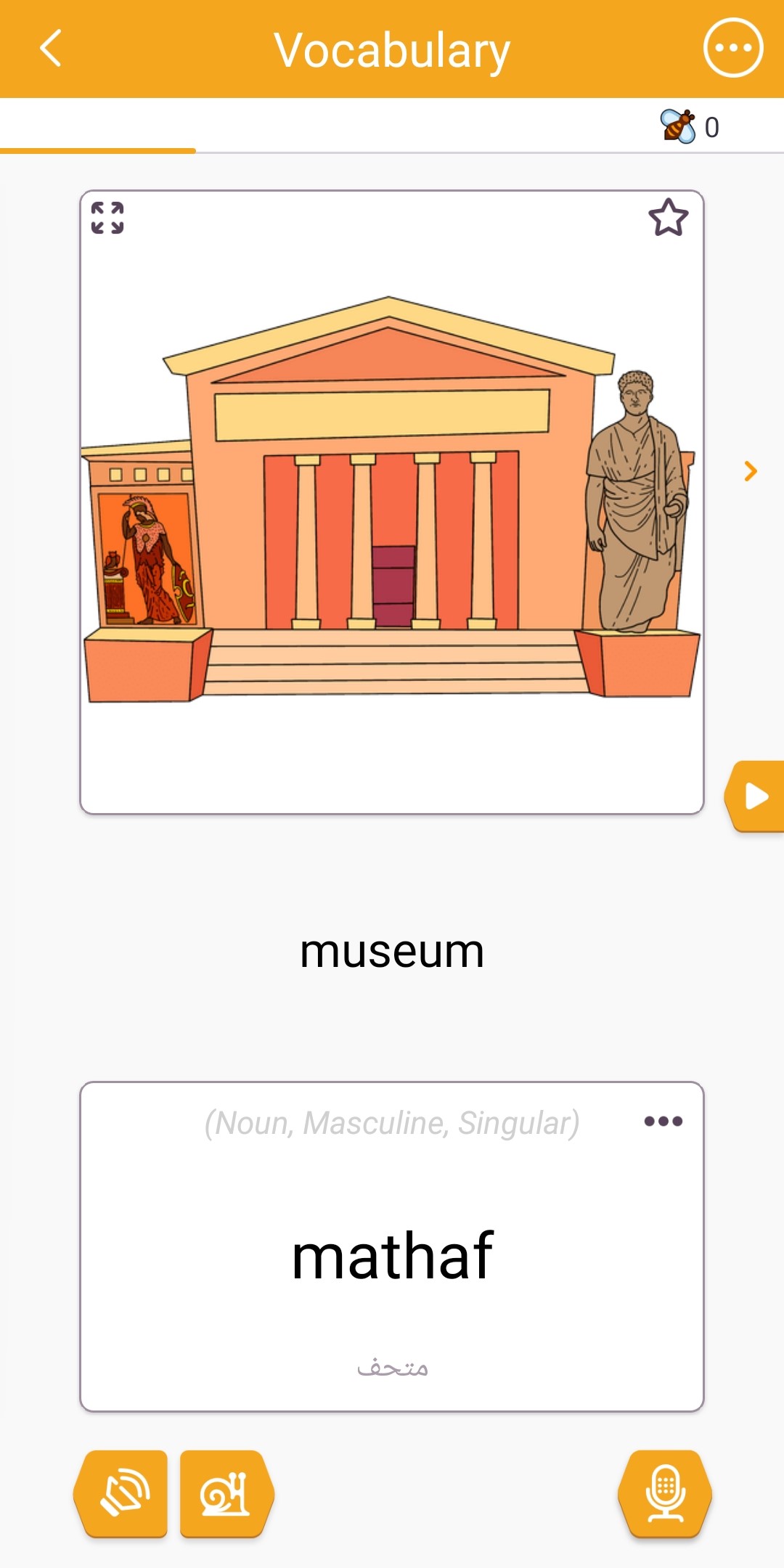Tap the mathaf word card
This screenshot has width=784, height=1568.
click(392, 1246)
